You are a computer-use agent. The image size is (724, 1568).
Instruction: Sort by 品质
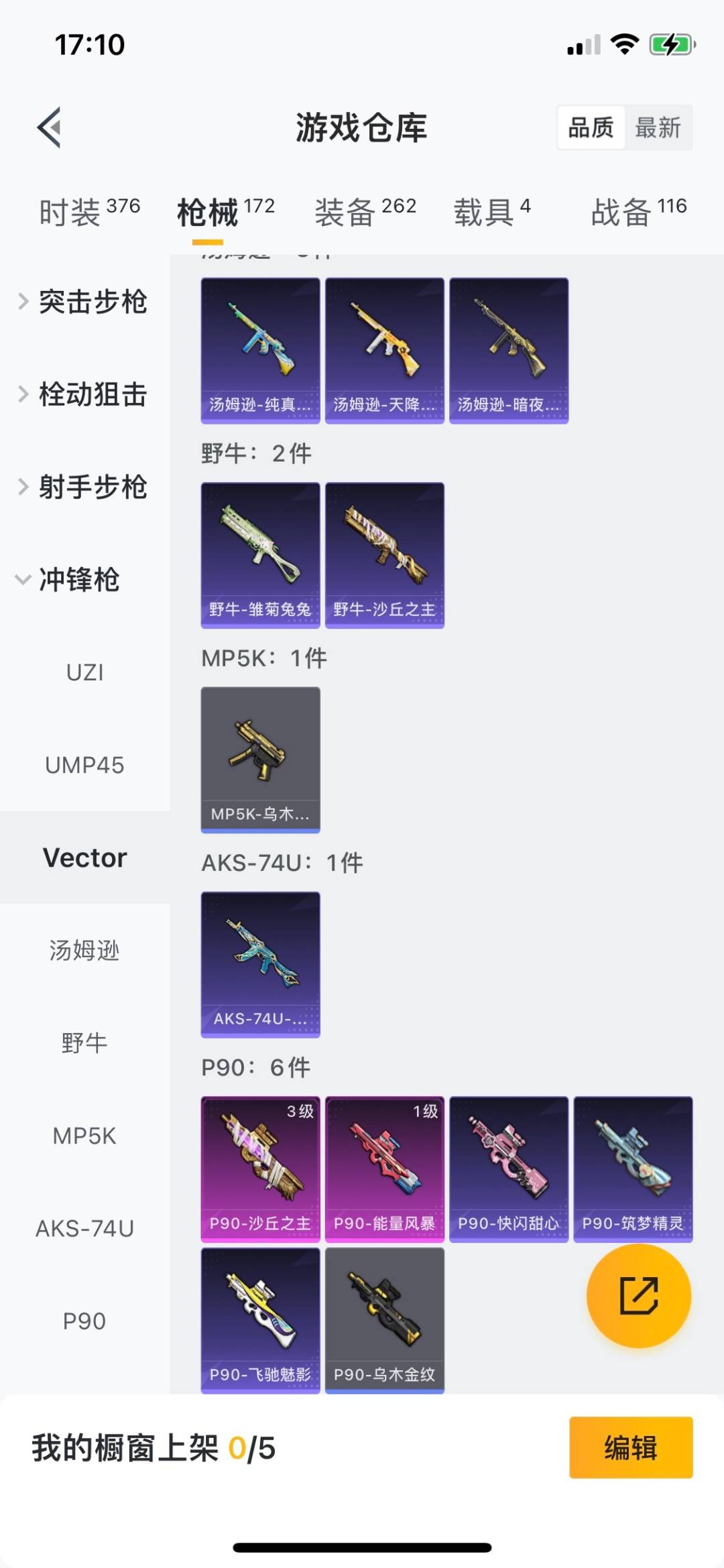coord(591,127)
